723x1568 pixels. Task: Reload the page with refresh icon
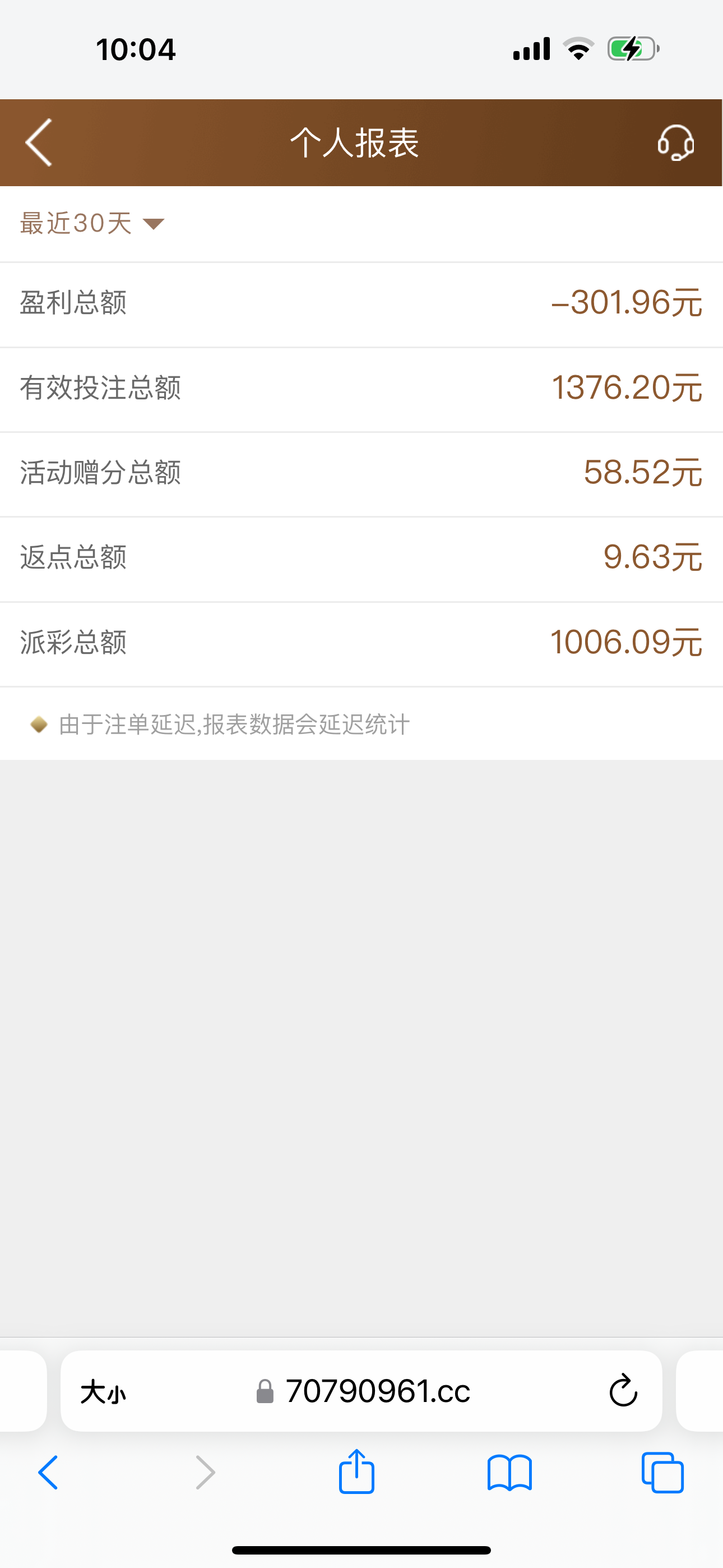(622, 1390)
